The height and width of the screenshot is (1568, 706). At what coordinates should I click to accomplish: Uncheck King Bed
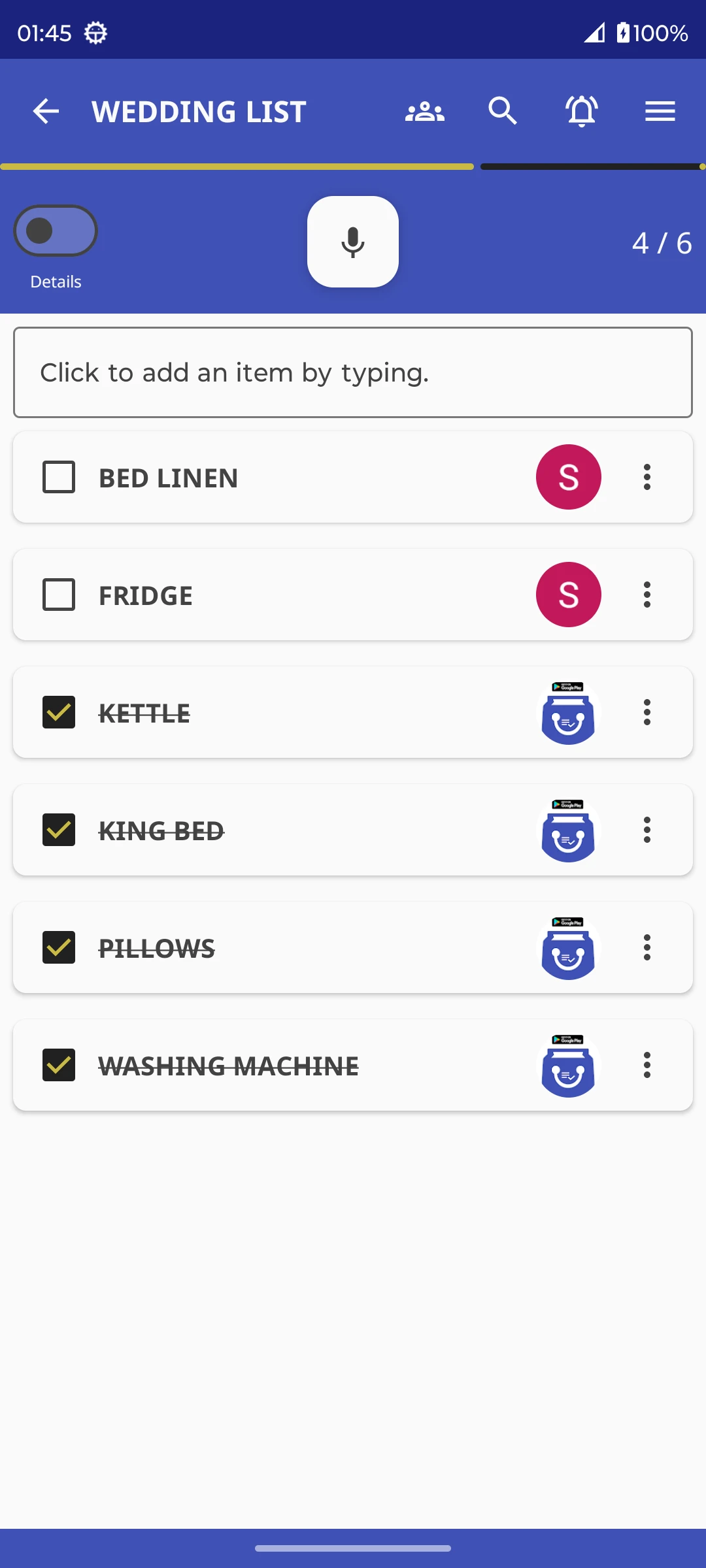point(59,830)
